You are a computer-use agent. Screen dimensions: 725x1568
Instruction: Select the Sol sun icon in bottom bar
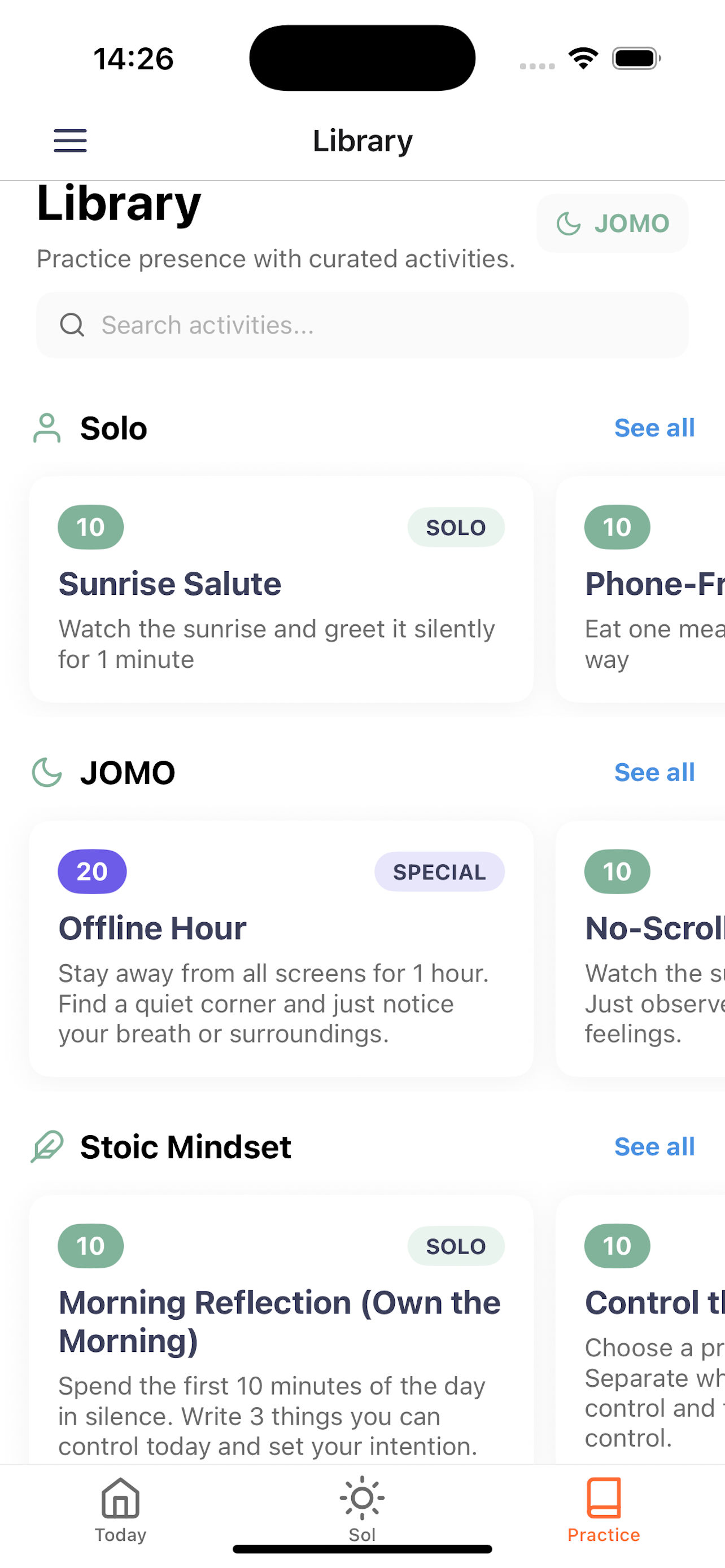pyautogui.click(x=362, y=1497)
